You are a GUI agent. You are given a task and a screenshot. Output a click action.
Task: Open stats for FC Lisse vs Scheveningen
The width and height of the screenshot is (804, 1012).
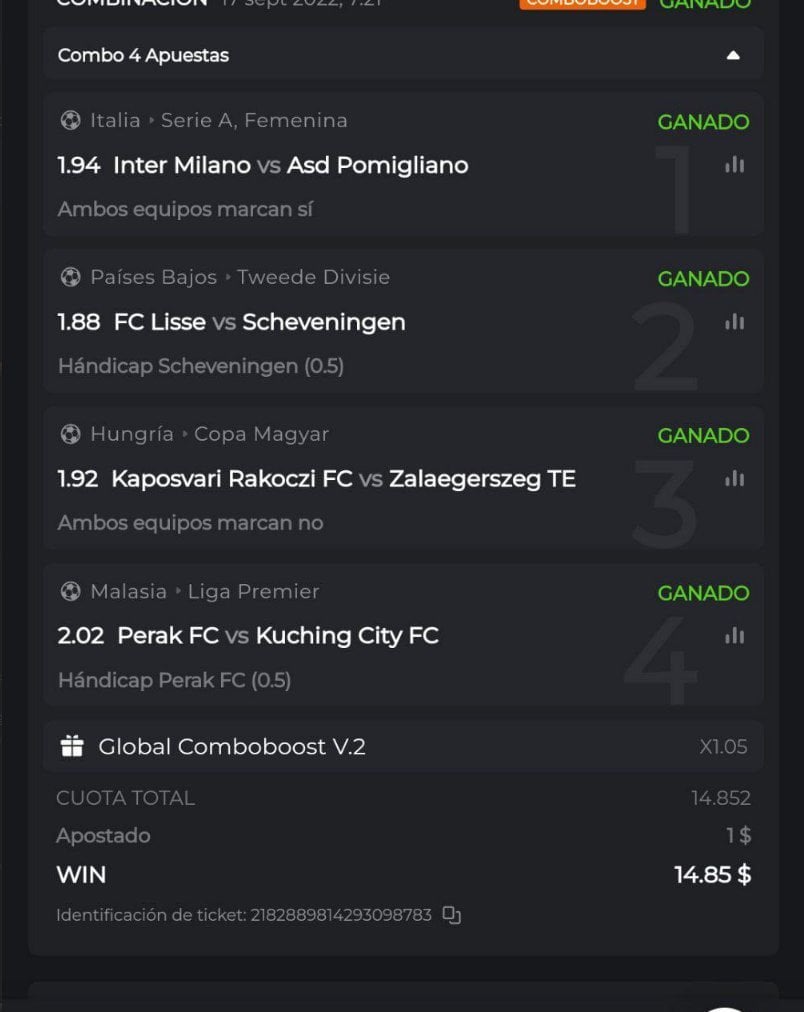point(735,322)
